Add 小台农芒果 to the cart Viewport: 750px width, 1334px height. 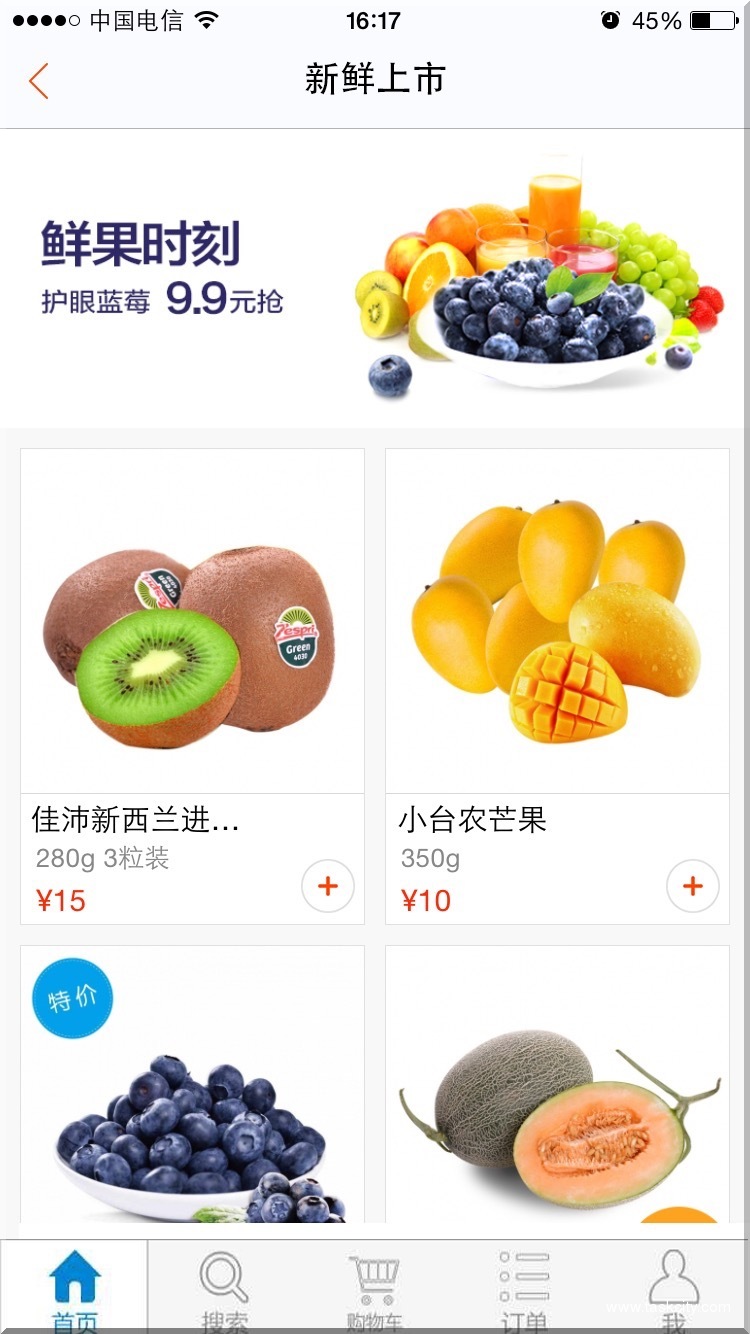(692, 886)
